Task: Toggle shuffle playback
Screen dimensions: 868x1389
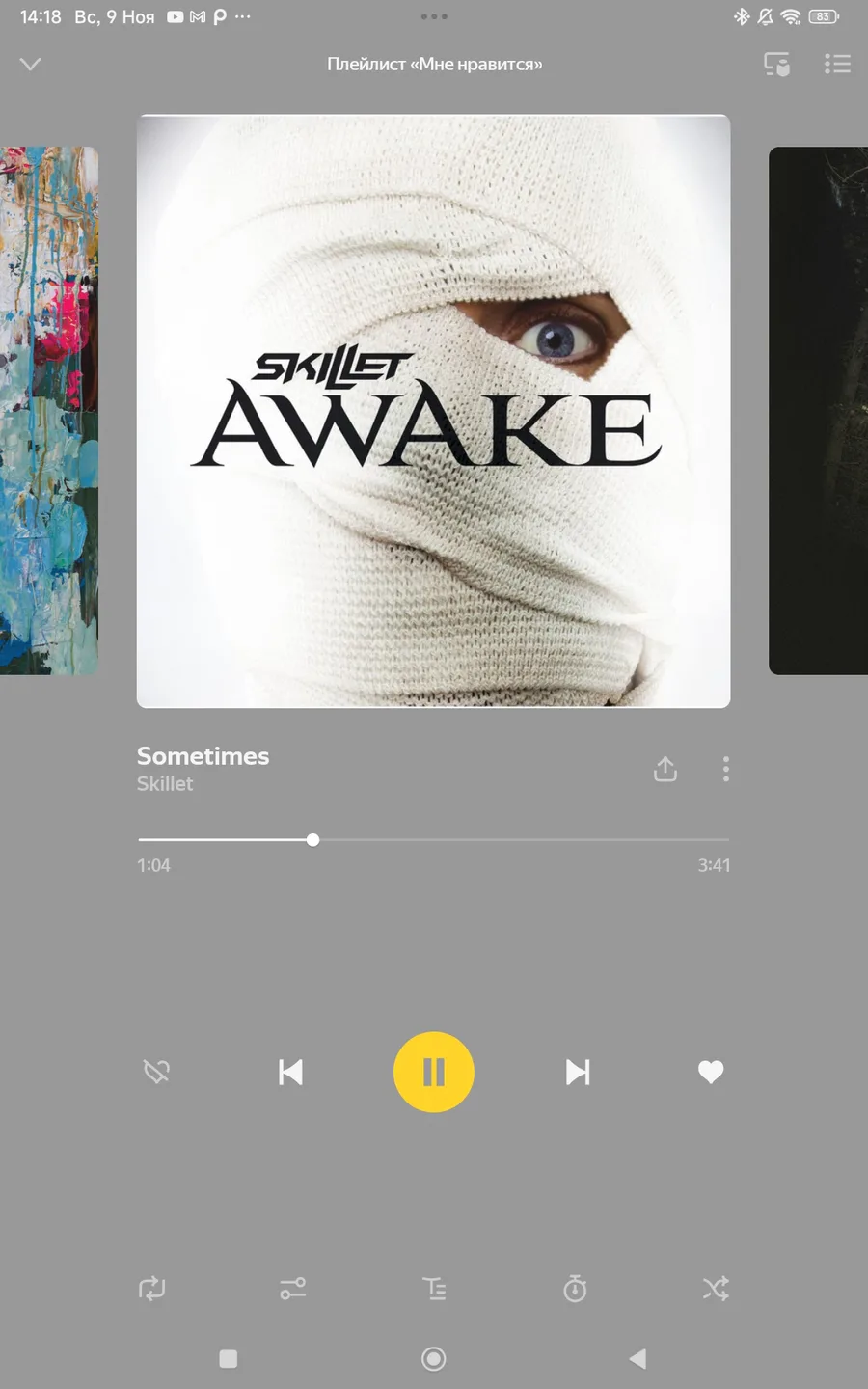Action: click(x=716, y=1289)
